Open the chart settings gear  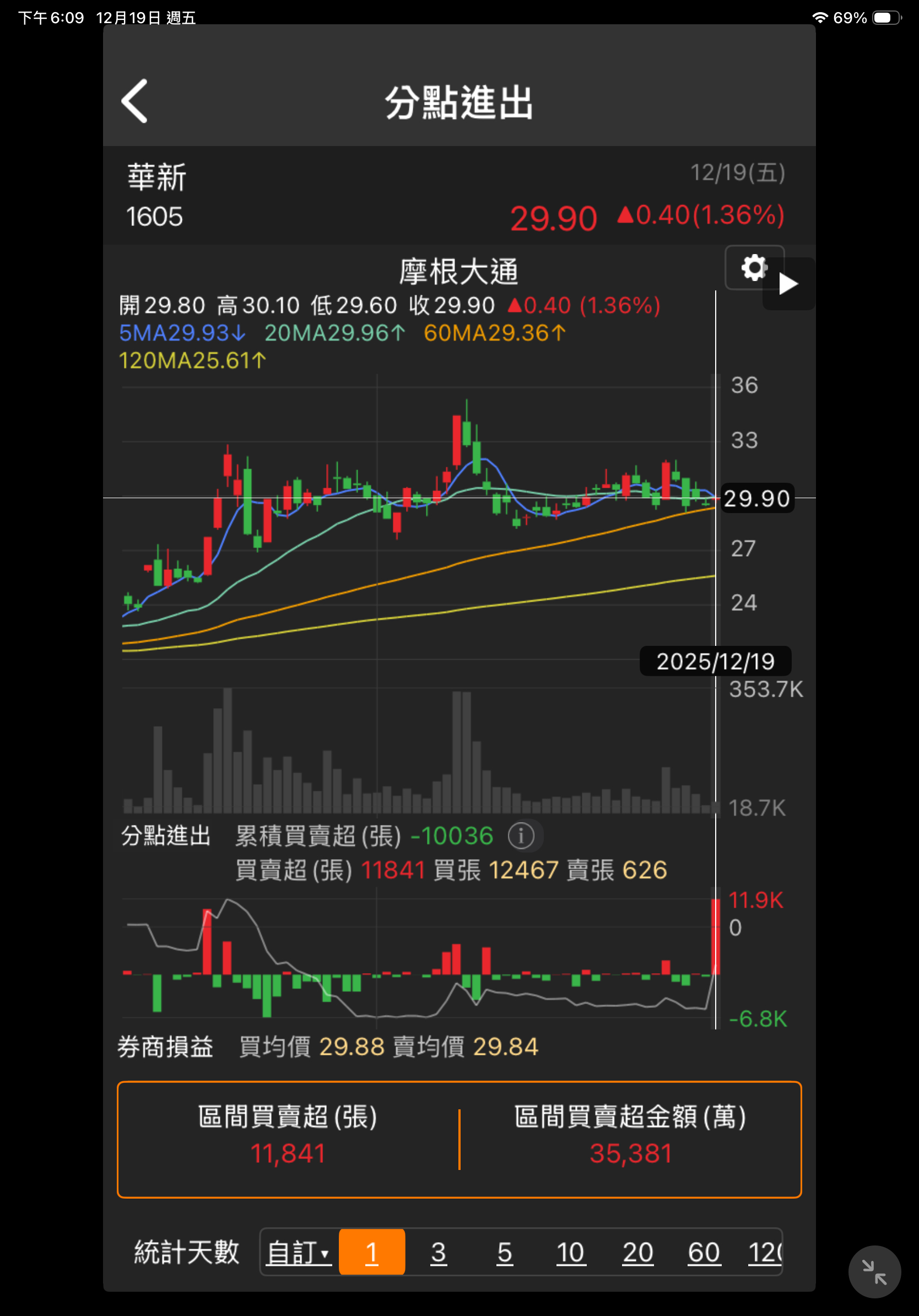[753, 268]
